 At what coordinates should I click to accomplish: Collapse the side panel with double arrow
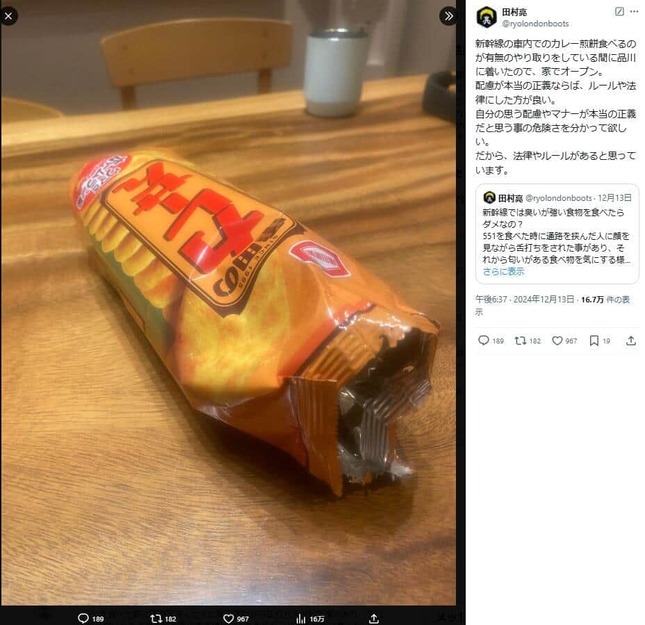click(447, 16)
